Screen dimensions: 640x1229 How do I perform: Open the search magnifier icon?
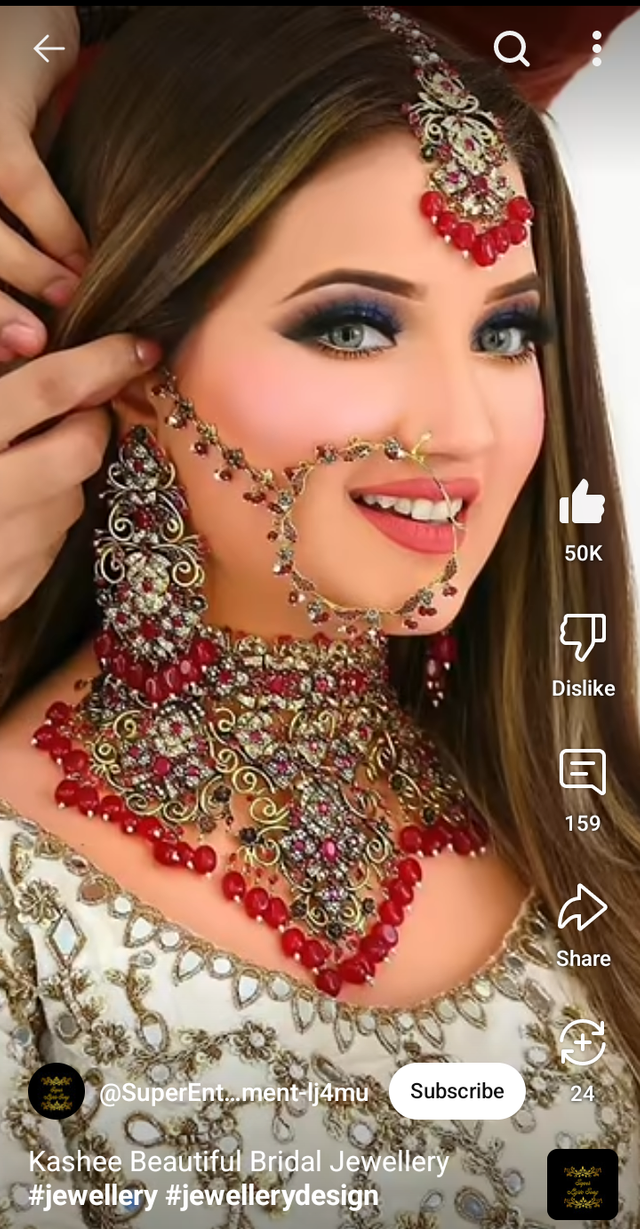pos(511,48)
